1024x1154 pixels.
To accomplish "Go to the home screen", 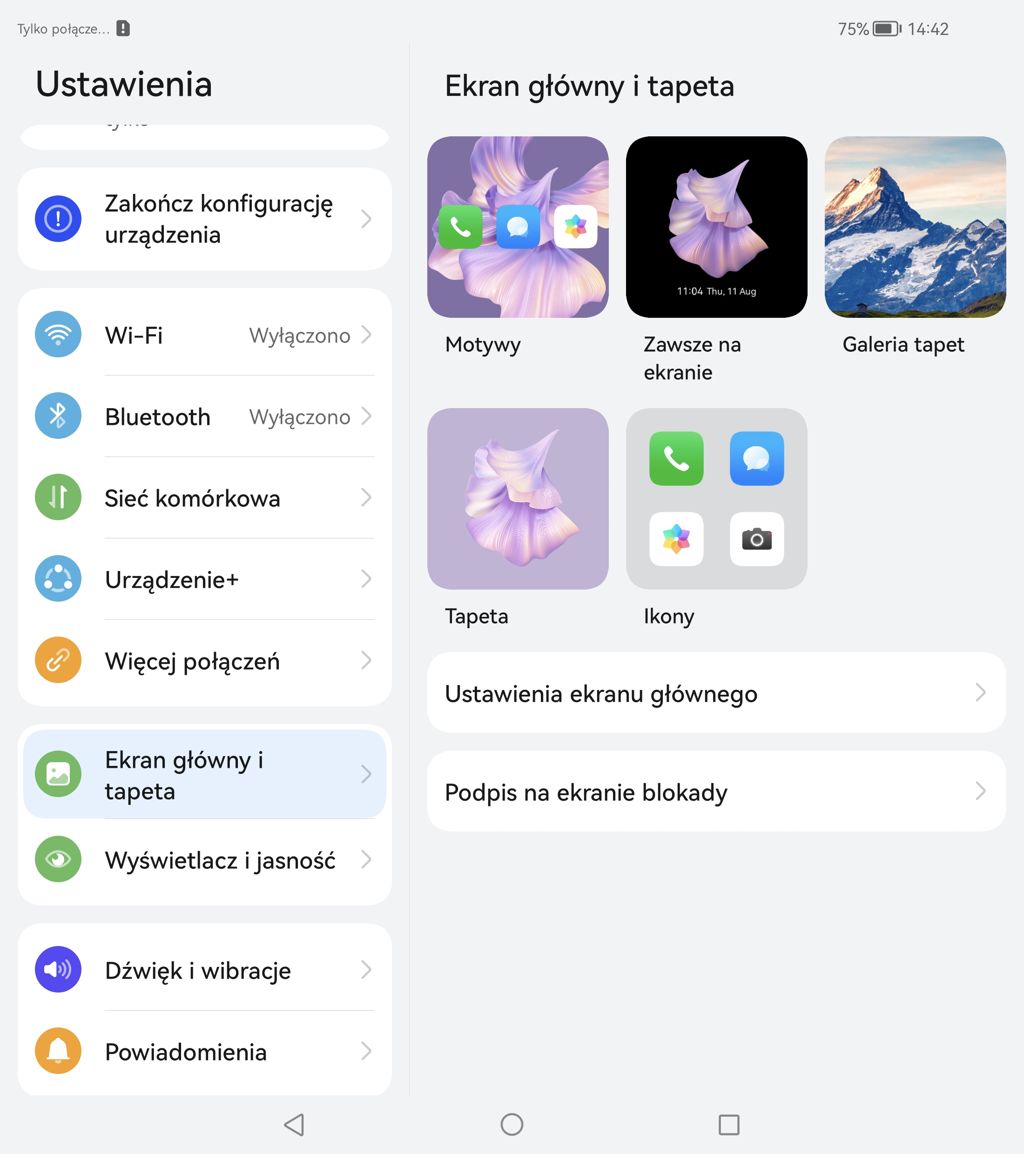I will click(512, 1125).
